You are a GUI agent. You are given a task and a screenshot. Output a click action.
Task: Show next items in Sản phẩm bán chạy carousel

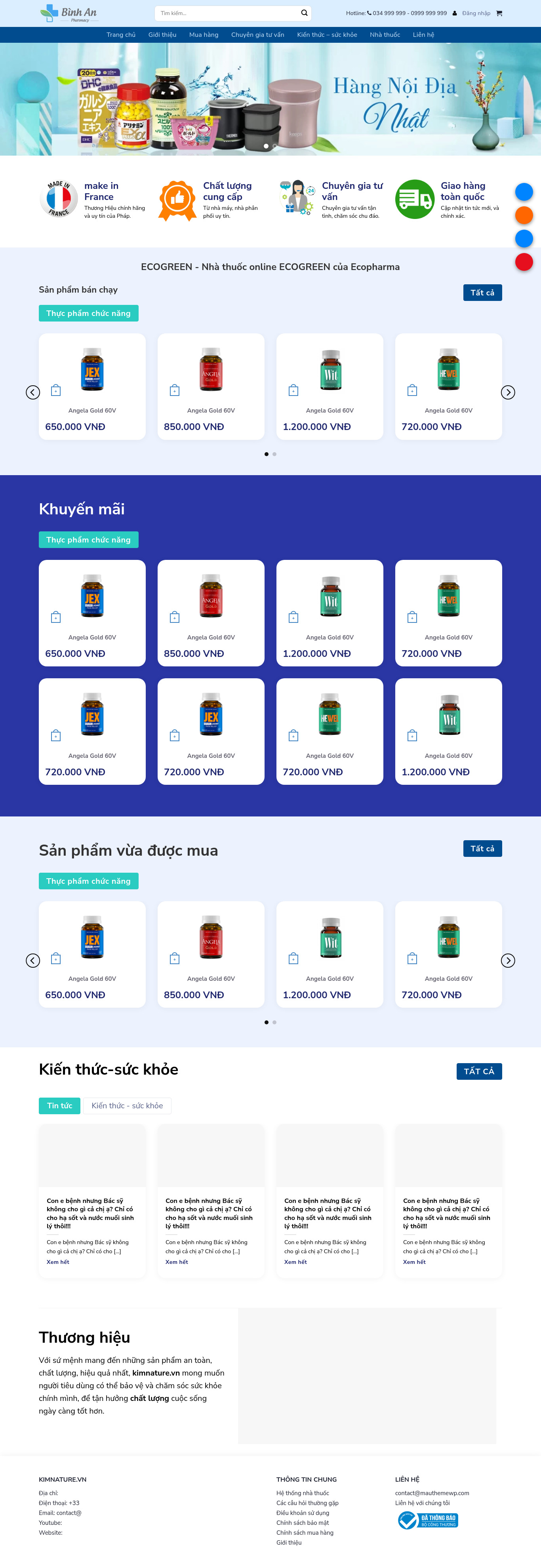(507, 393)
